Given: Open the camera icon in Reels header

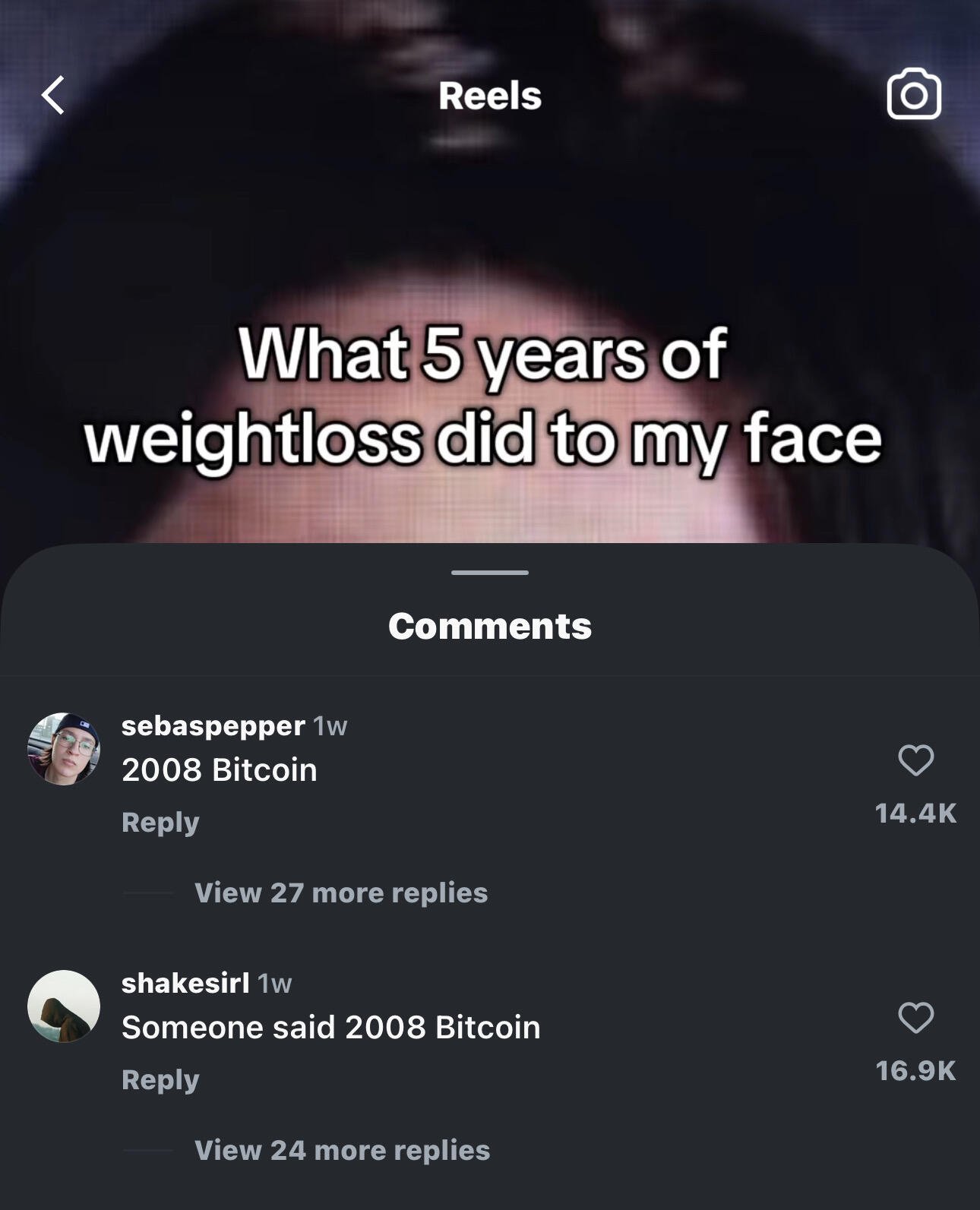Looking at the screenshot, I should (914, 94).
